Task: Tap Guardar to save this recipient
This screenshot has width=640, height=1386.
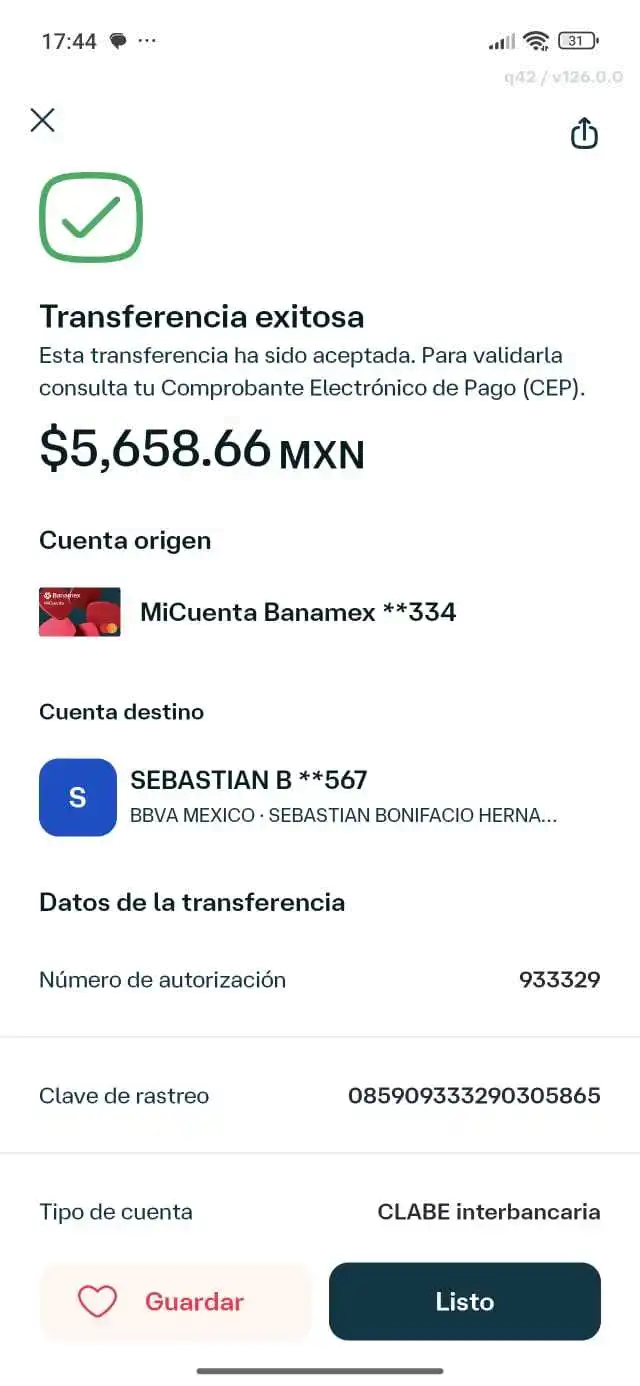Action: point(175,1301)
